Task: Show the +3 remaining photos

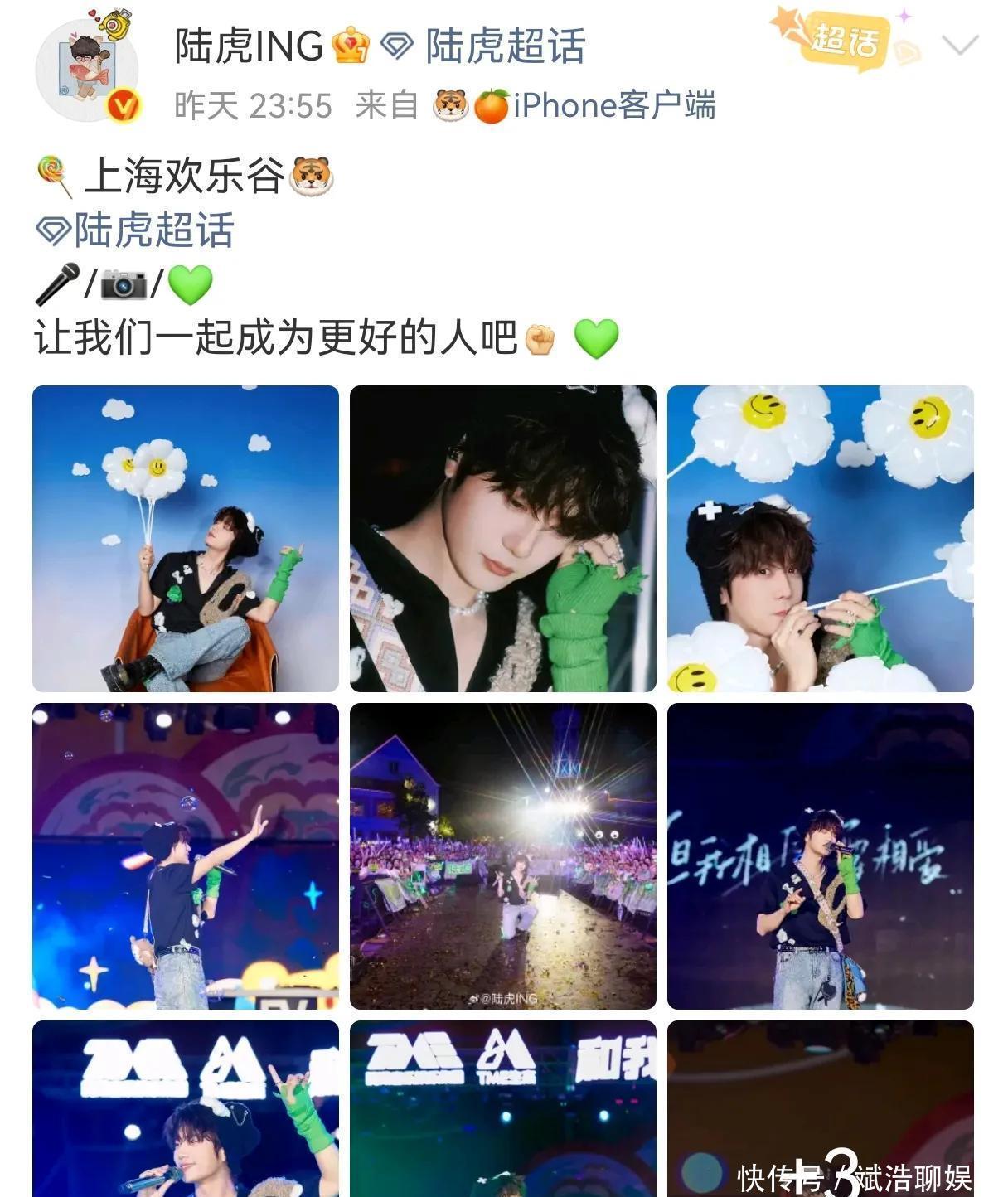Action: pos(821,1109)
